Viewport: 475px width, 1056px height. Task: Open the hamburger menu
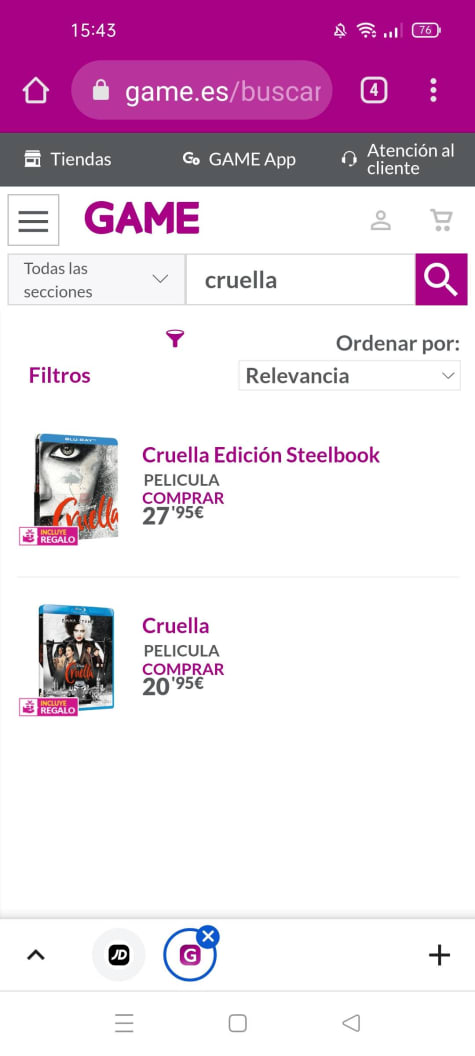[x=34, y=220]
